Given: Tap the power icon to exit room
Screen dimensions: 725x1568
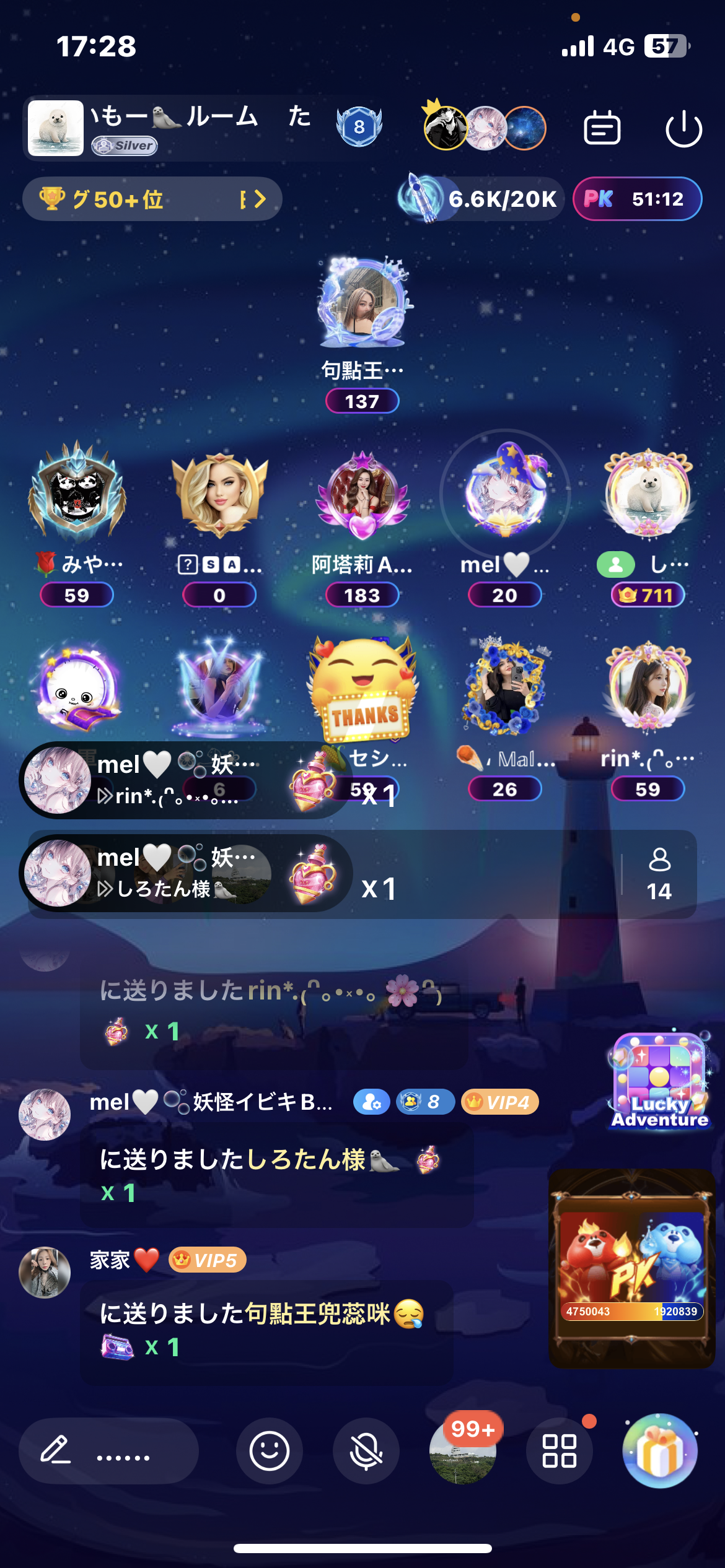Looking at the screenshot, I should click(683, 129).
